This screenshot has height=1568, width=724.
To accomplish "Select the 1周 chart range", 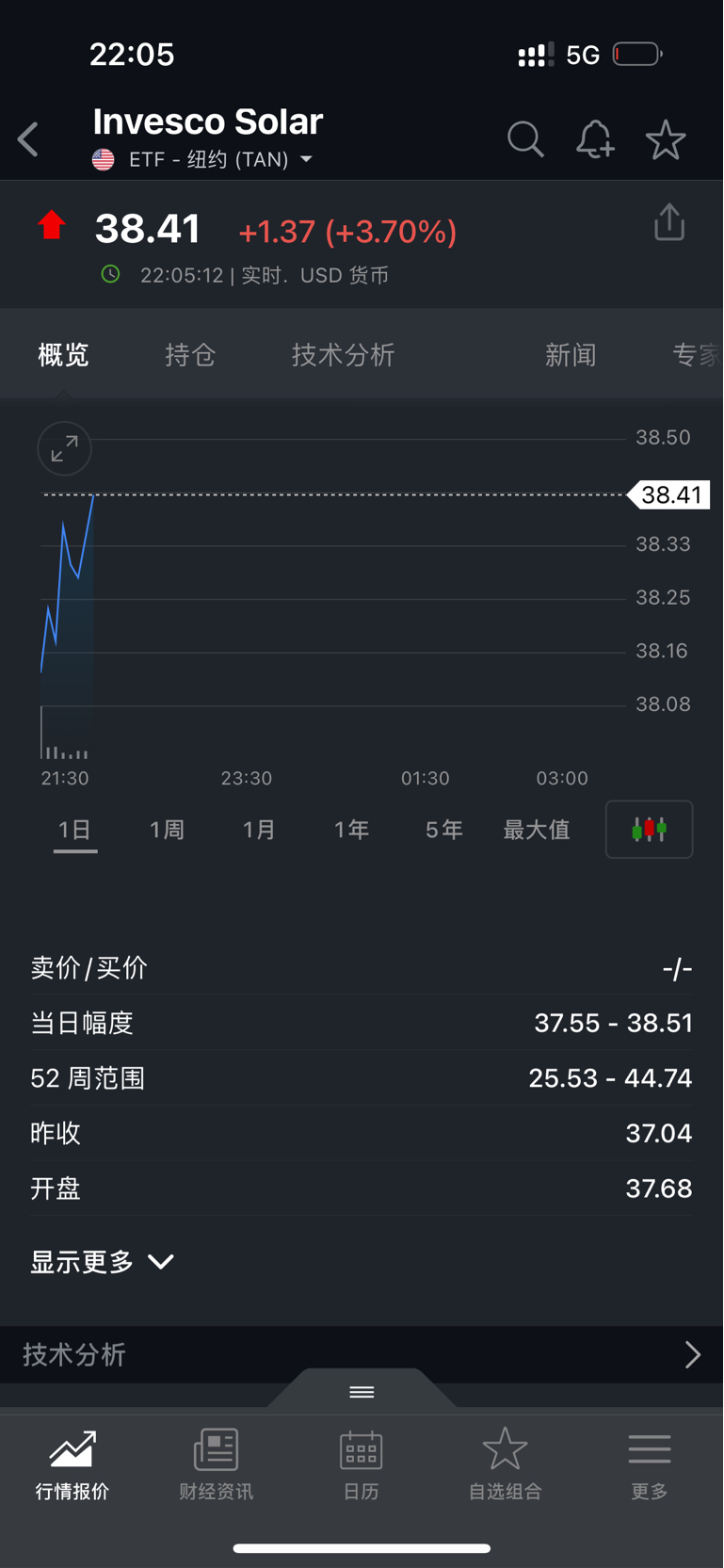I will (167, 830).
